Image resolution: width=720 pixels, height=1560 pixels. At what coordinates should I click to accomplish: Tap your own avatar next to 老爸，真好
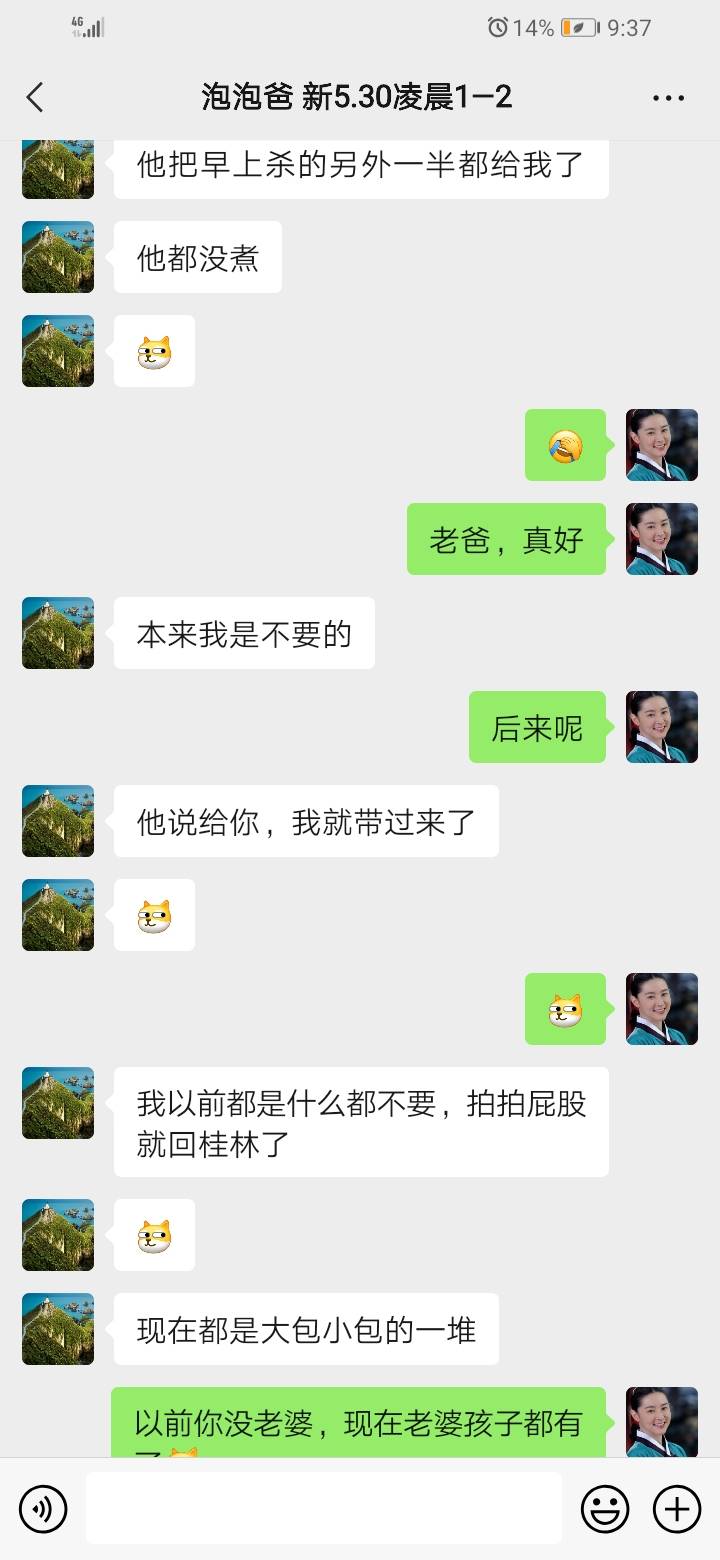click(x=662, y=539)
